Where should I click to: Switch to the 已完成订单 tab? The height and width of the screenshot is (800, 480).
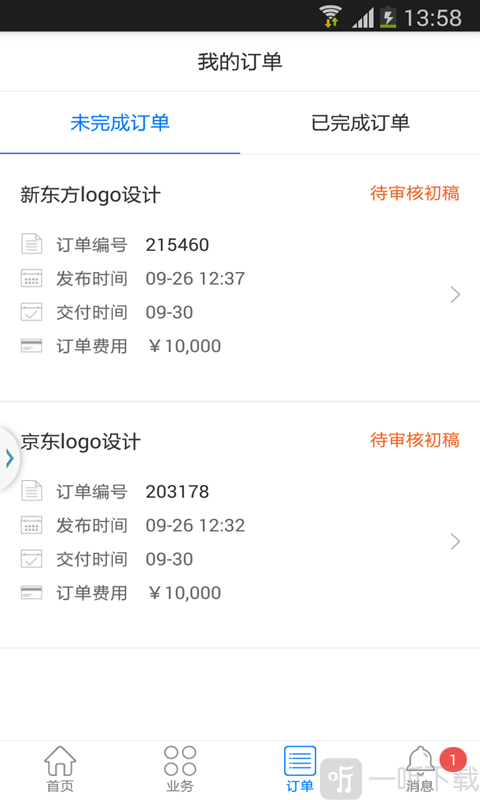pyautogui.click(x=360, y=123)
